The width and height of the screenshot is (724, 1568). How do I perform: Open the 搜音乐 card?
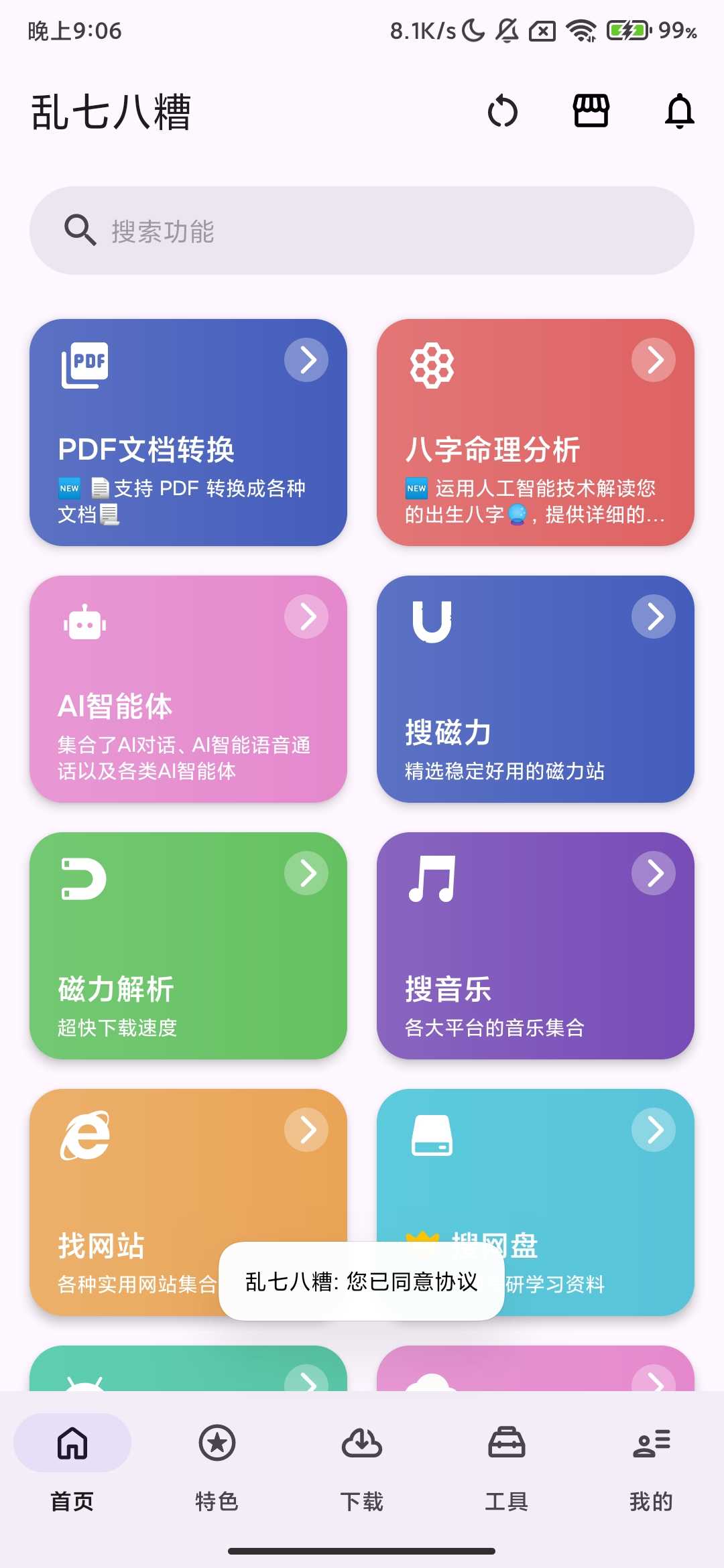[535, 945]
